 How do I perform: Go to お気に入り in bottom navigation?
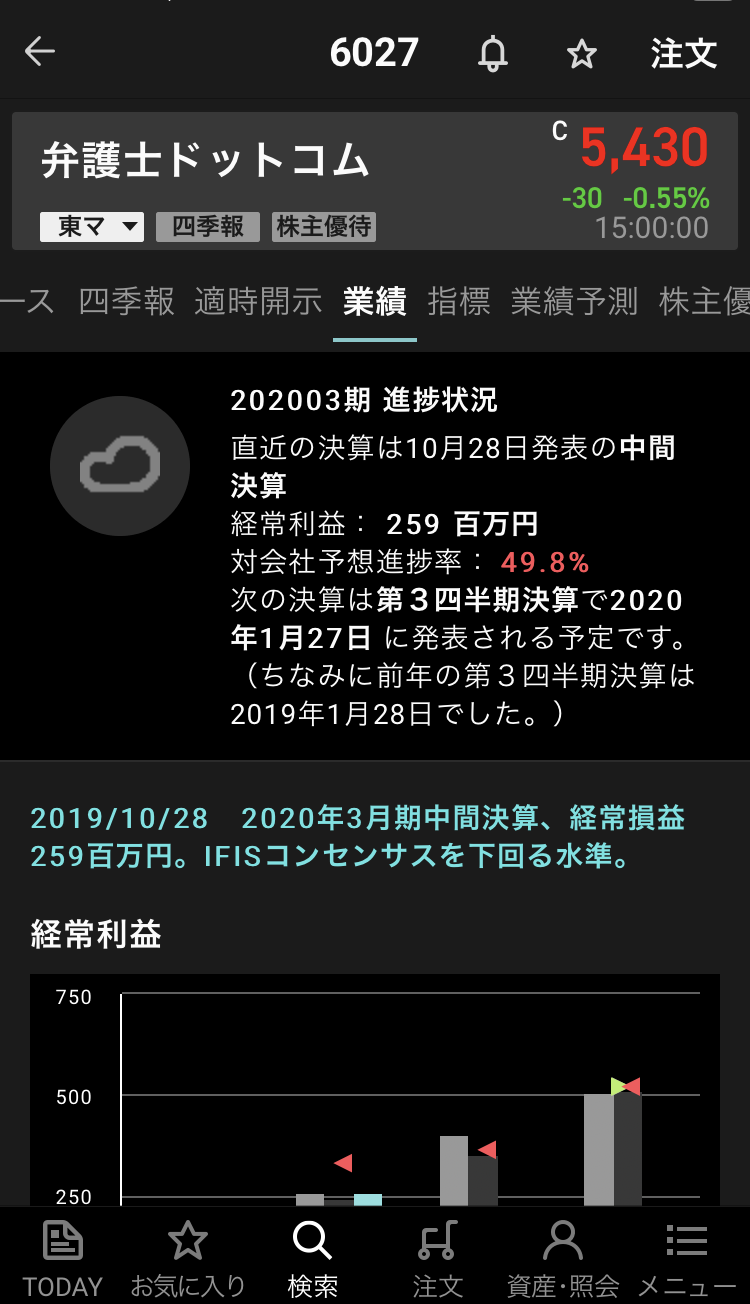click(x=187, y=1257)
